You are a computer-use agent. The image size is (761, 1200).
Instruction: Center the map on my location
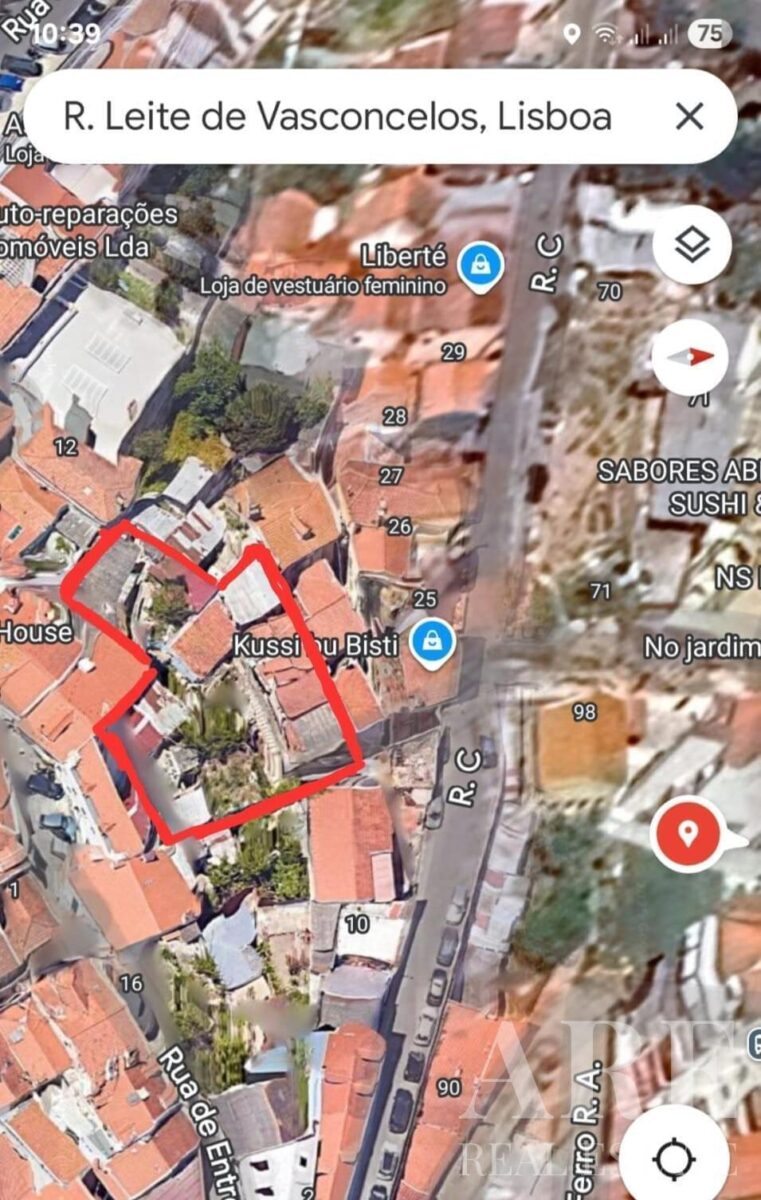point(673,1158)
